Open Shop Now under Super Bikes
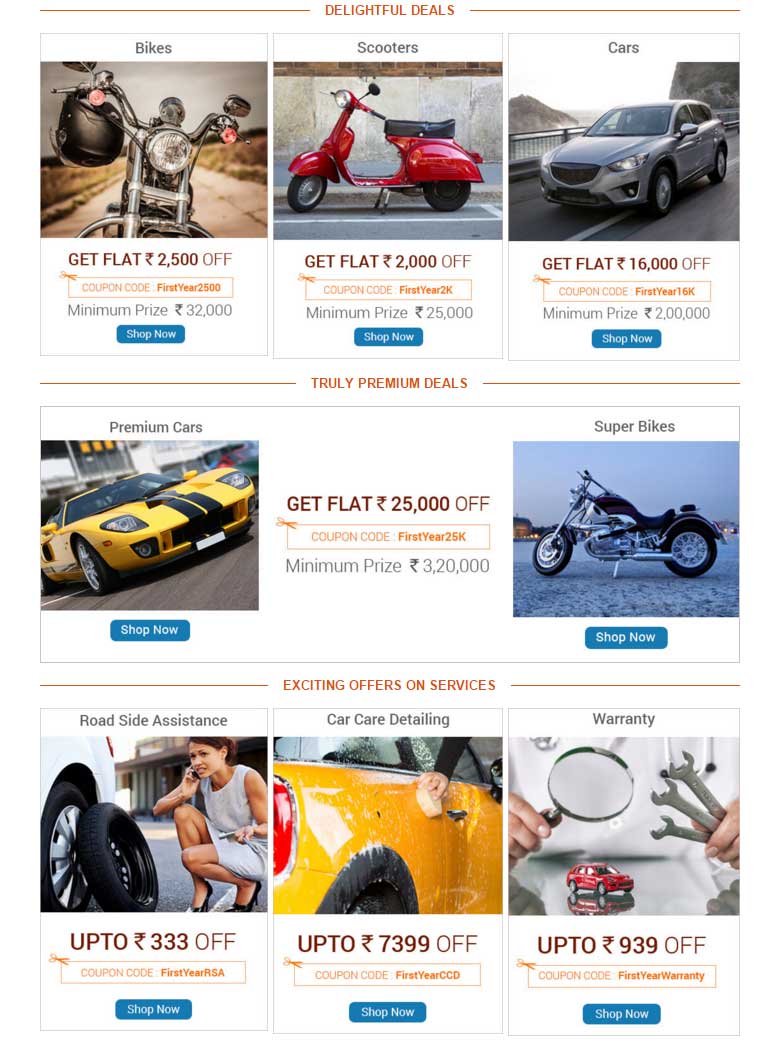The image size is (780, 1044). [626, 637]
